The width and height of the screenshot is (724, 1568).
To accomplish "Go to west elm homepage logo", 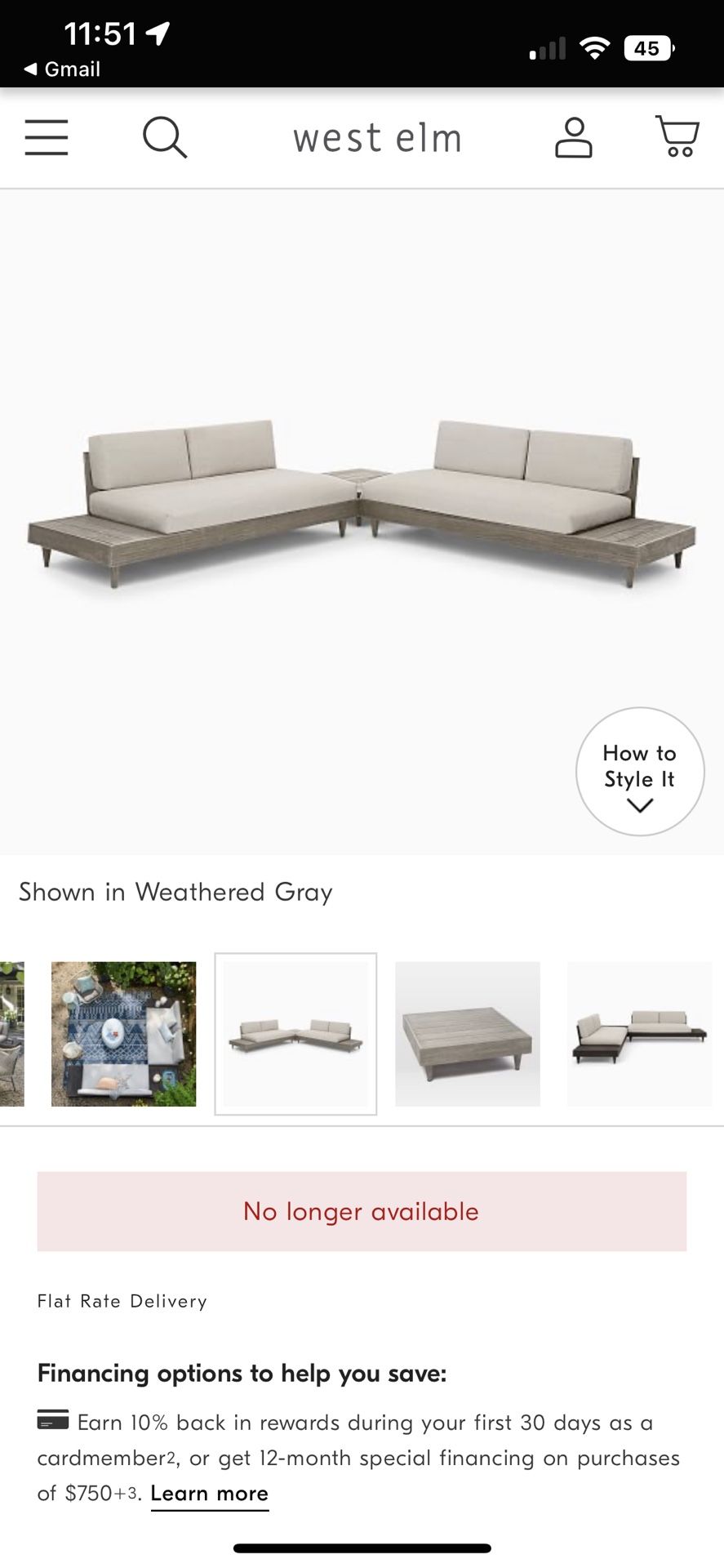I will pos(379,137).
